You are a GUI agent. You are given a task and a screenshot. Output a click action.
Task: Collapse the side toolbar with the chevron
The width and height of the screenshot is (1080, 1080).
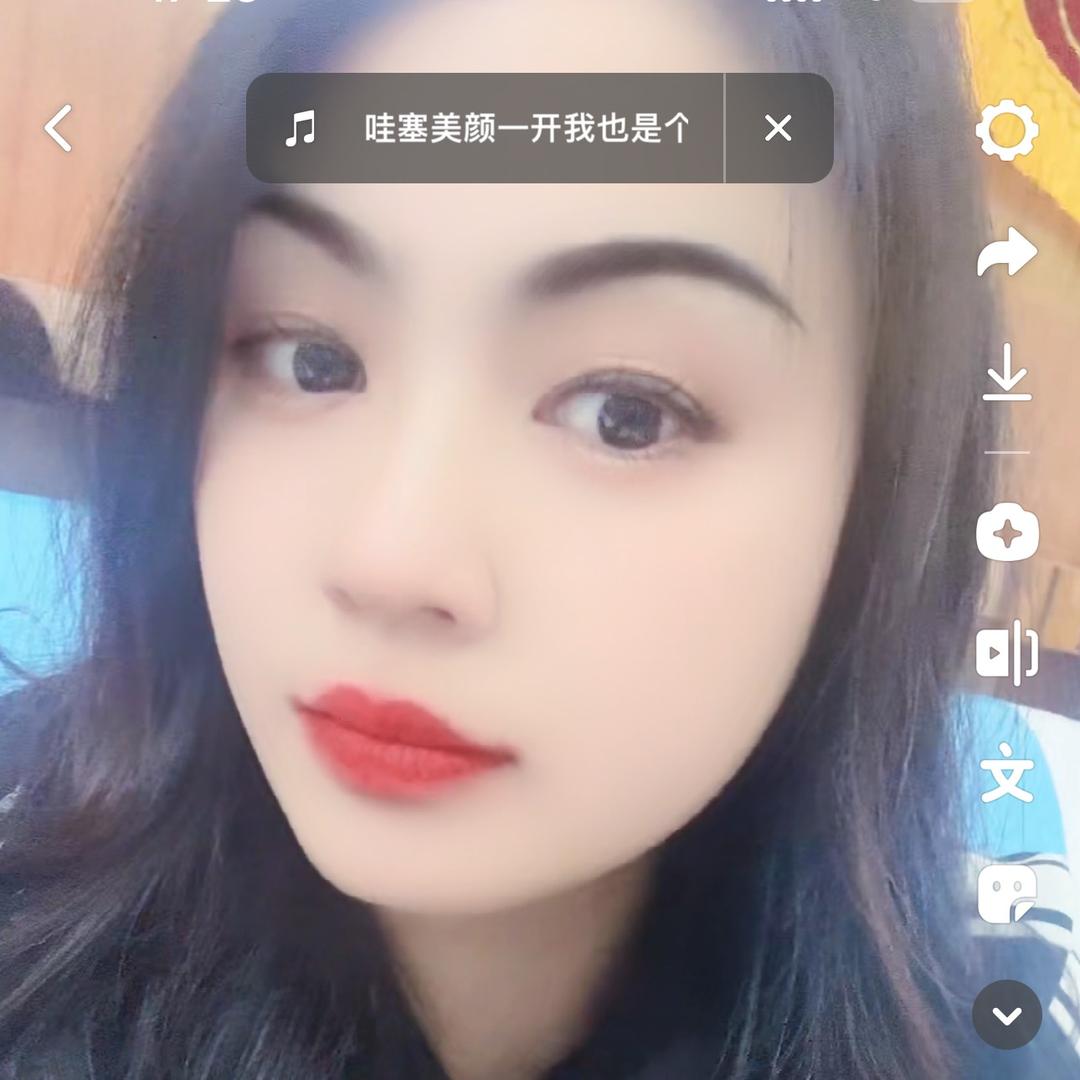(x=1007, y=1015)
